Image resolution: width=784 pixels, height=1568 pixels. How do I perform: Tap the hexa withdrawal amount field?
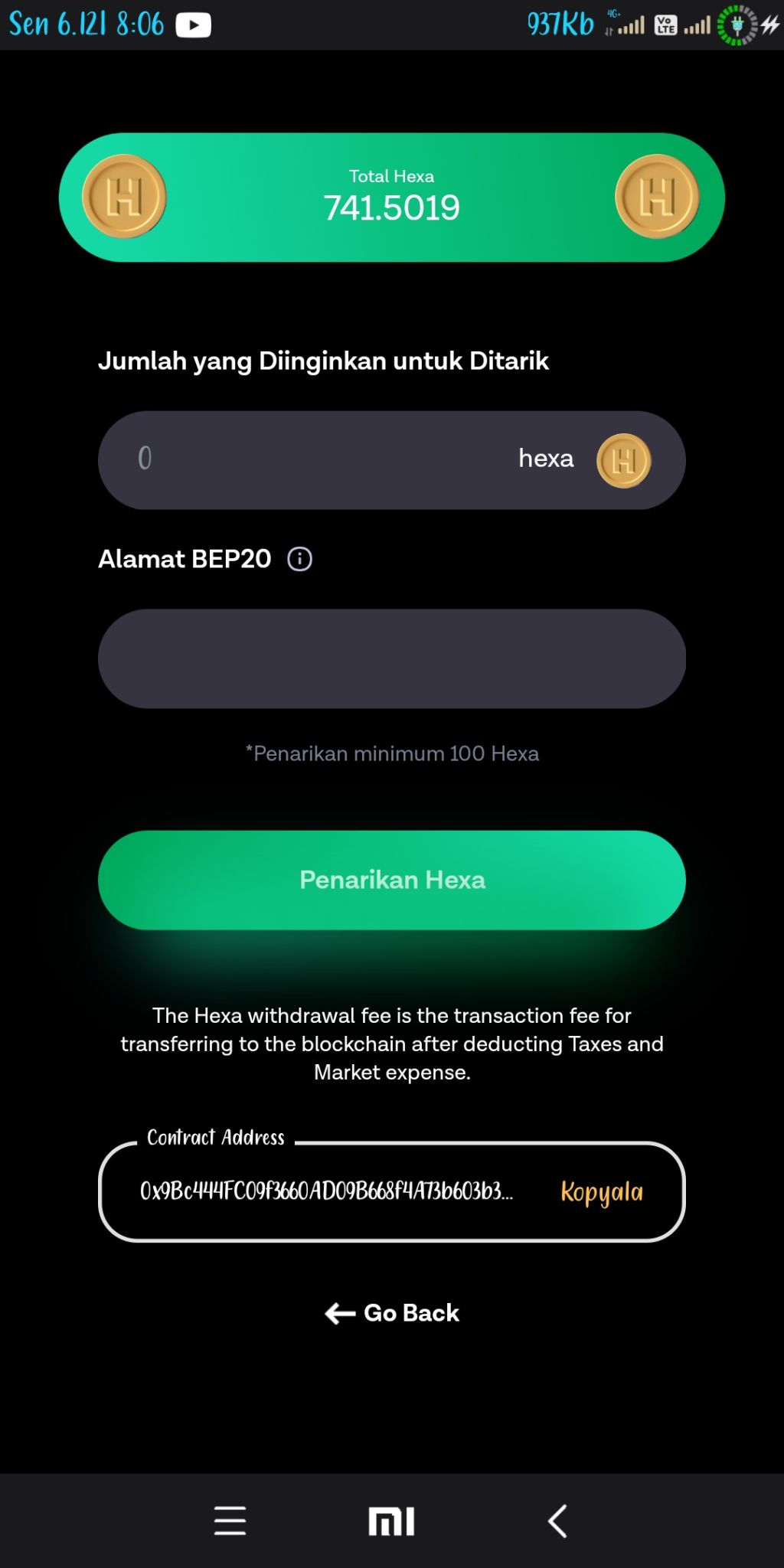(x=322, y=459)
